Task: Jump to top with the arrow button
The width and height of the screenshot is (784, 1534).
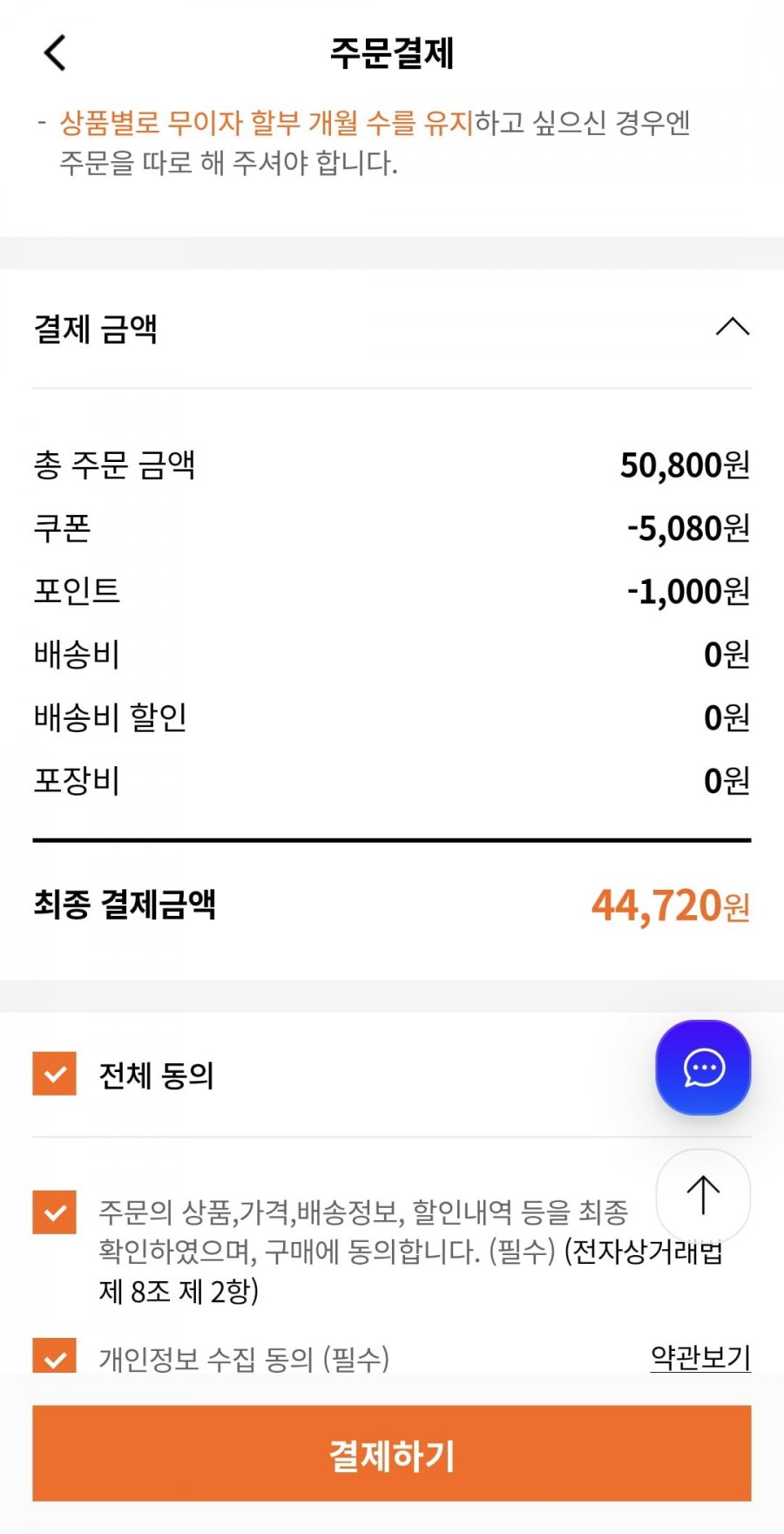Action: tap(703, 1196)
